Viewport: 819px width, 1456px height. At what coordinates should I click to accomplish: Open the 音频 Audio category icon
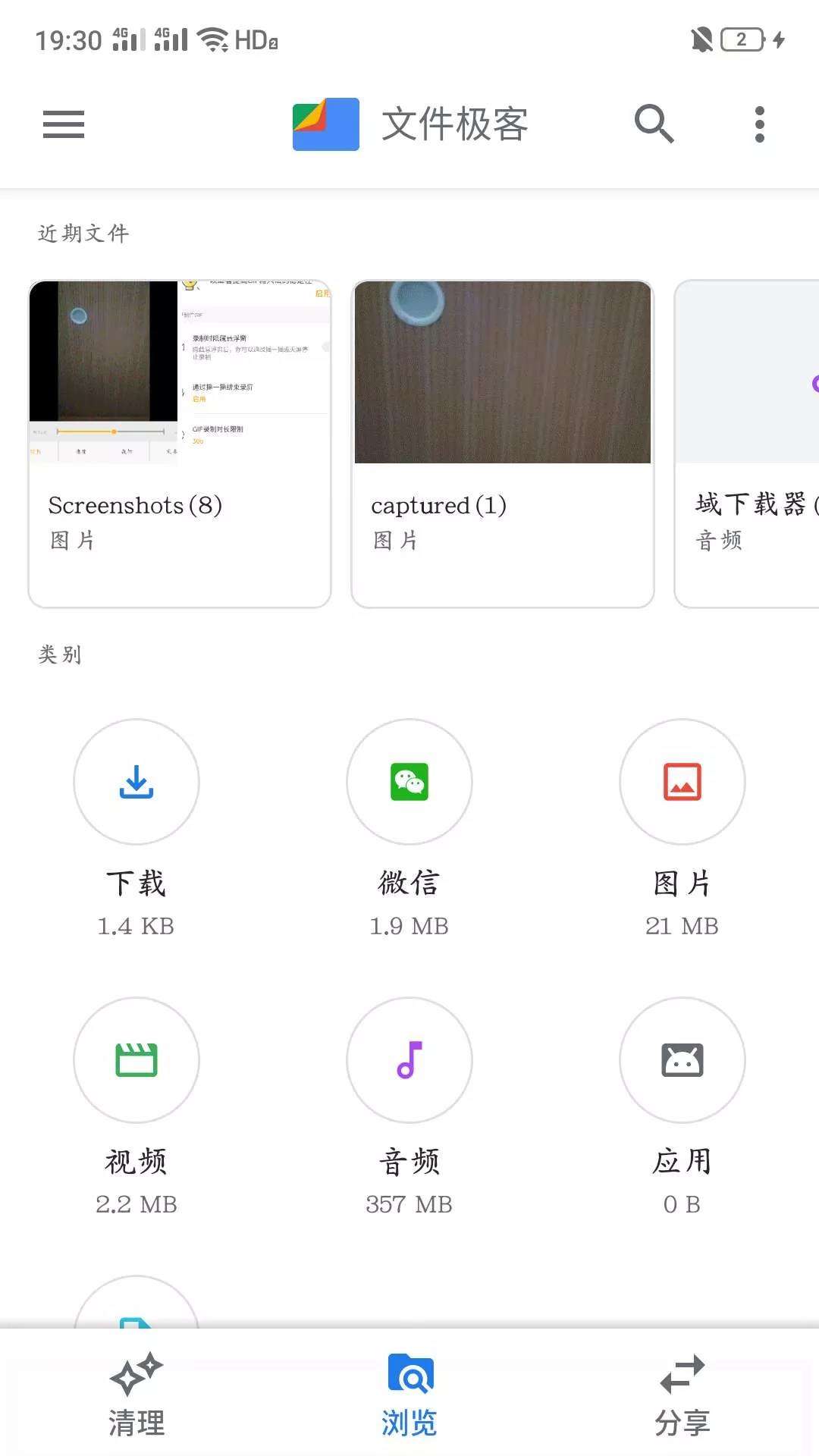[409, 1060]
